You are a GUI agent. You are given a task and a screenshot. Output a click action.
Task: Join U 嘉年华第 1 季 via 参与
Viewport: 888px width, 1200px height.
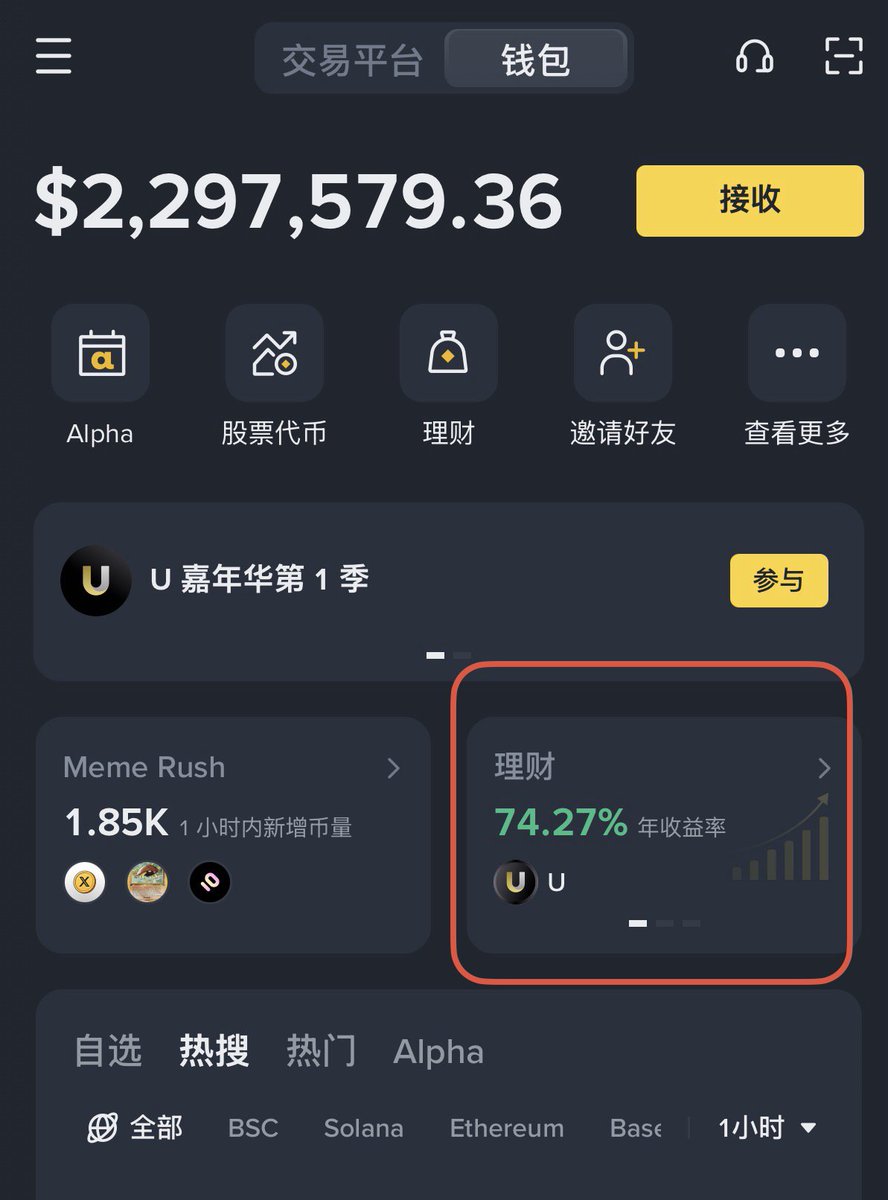pyautogui.click(x=778, y=580)
